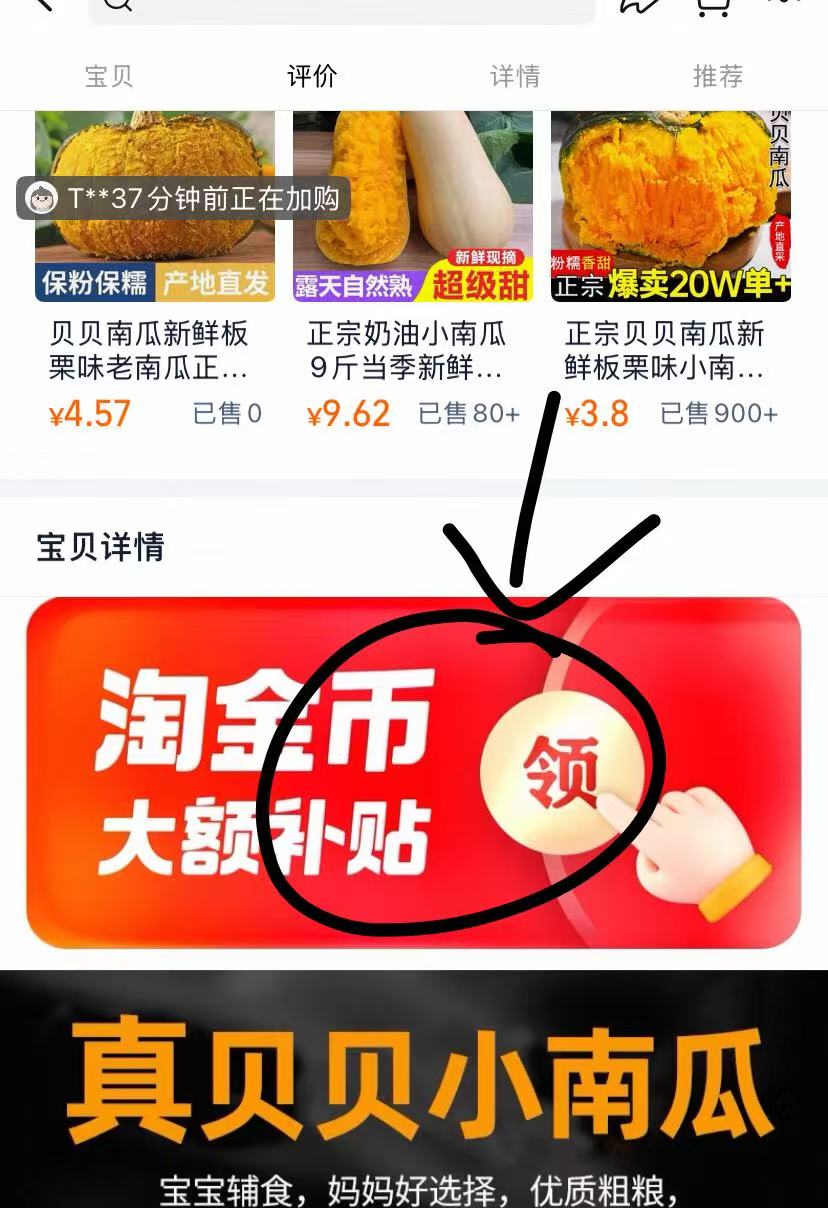Select the 评价 tab
The height and width of the screenshot is (1208, 828).
(312, 76)
